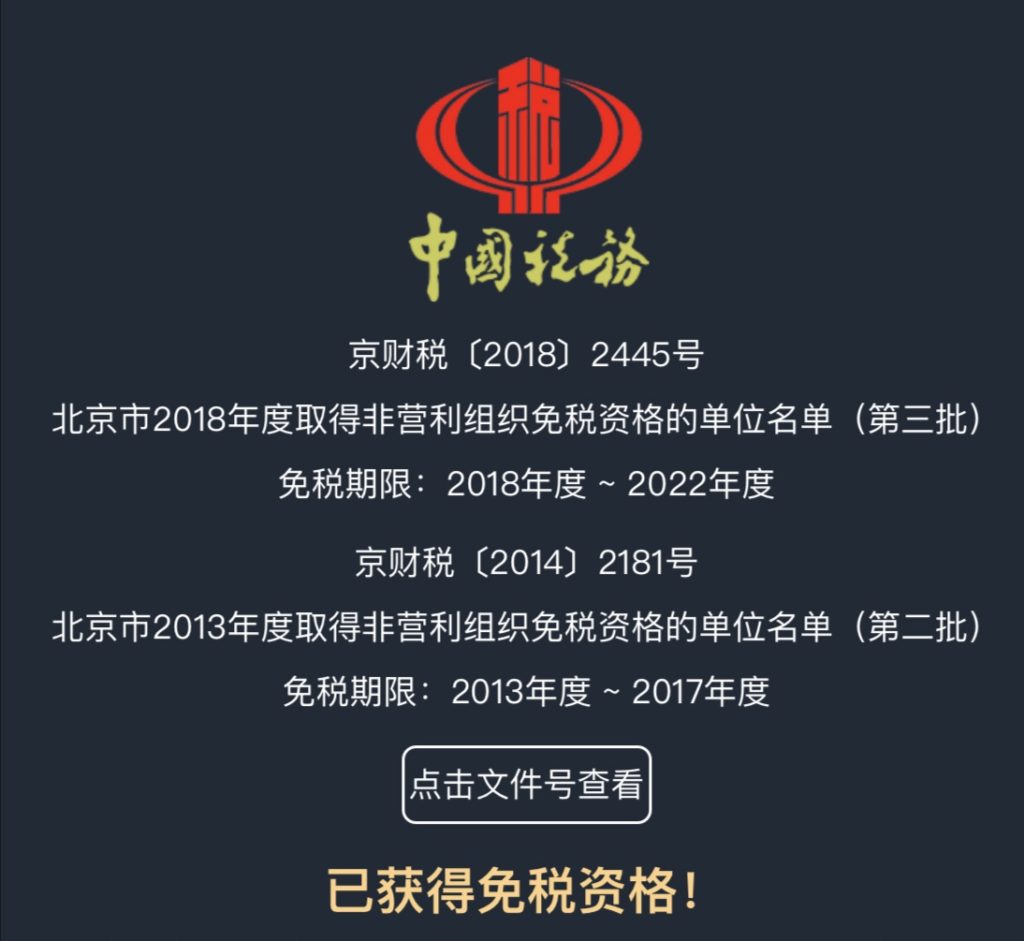
Task: Tap the 点击文件号查看 button
Action: (526, 785)
